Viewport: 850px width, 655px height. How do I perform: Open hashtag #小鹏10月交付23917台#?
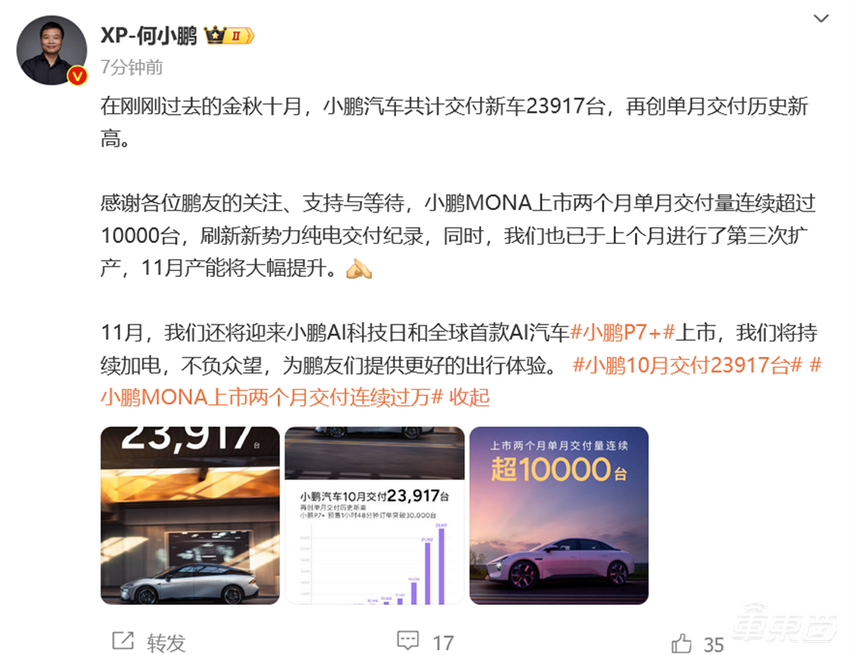tap(685, 365)
